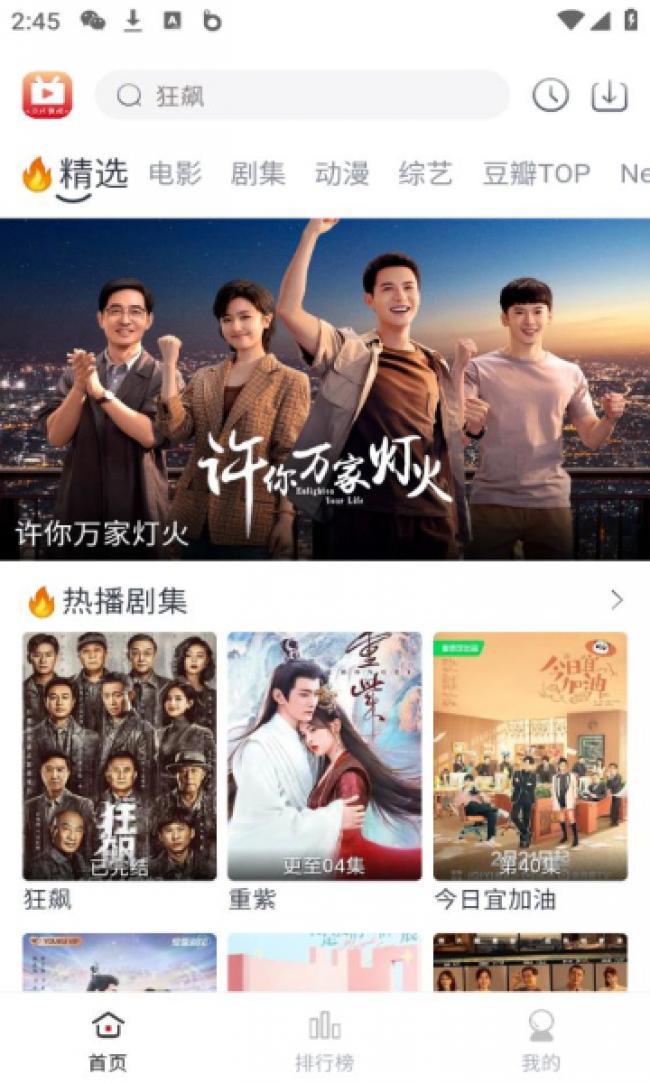Switch to the 综艺 tab
Viewport: 650px width, 1083px height.
(x=425, y=173)
